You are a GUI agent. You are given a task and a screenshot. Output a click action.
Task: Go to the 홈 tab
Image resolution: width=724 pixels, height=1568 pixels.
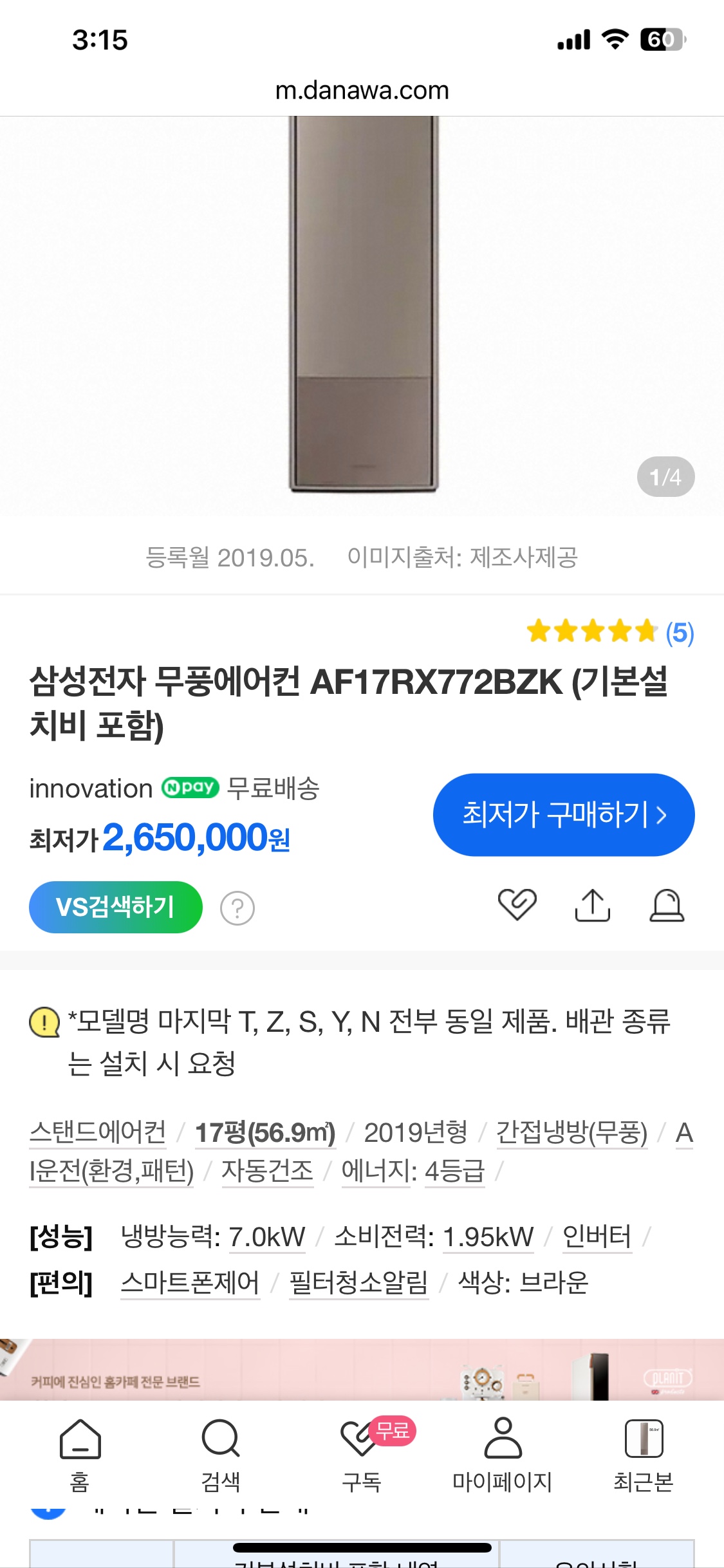80,1455
